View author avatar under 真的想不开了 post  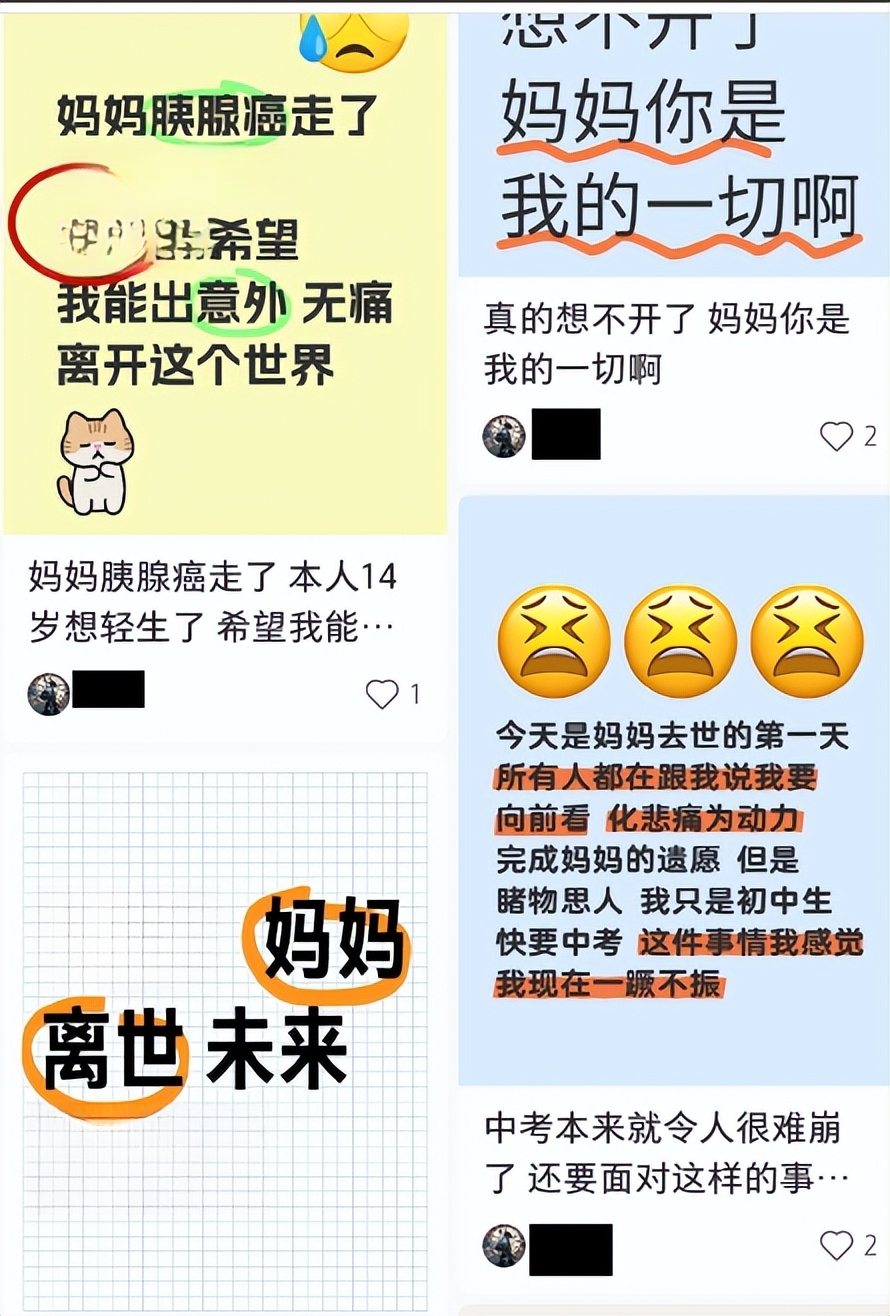504,436
